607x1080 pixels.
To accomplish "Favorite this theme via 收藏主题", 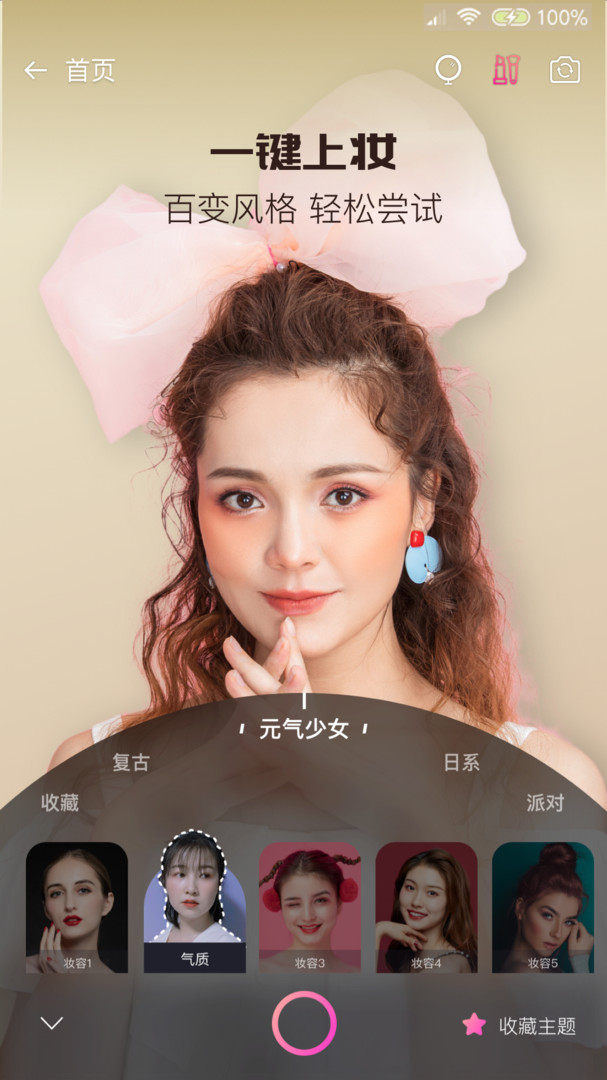I will [x=519, y=1025].
